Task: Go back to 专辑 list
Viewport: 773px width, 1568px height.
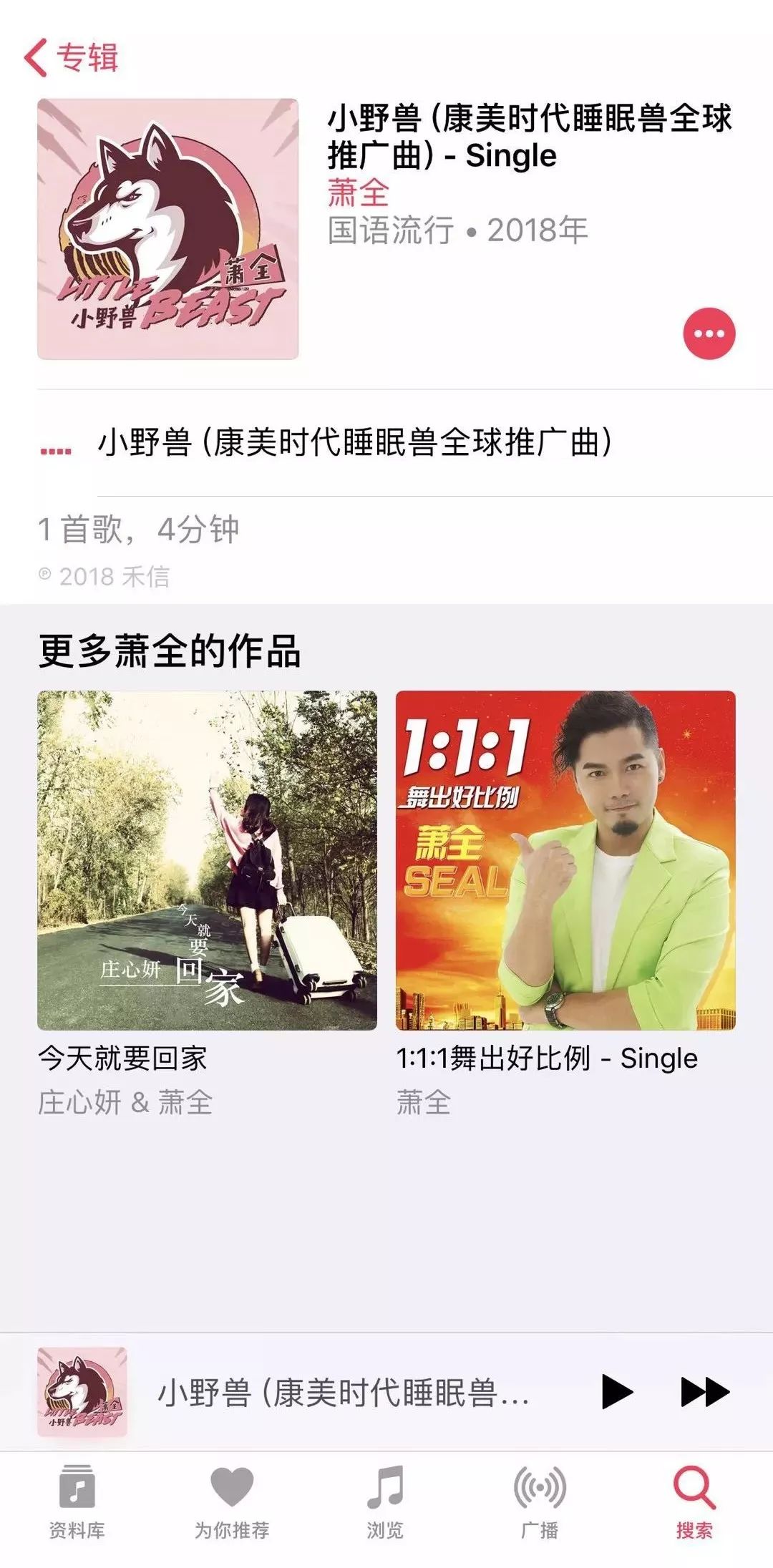Action: click(70, 57)
